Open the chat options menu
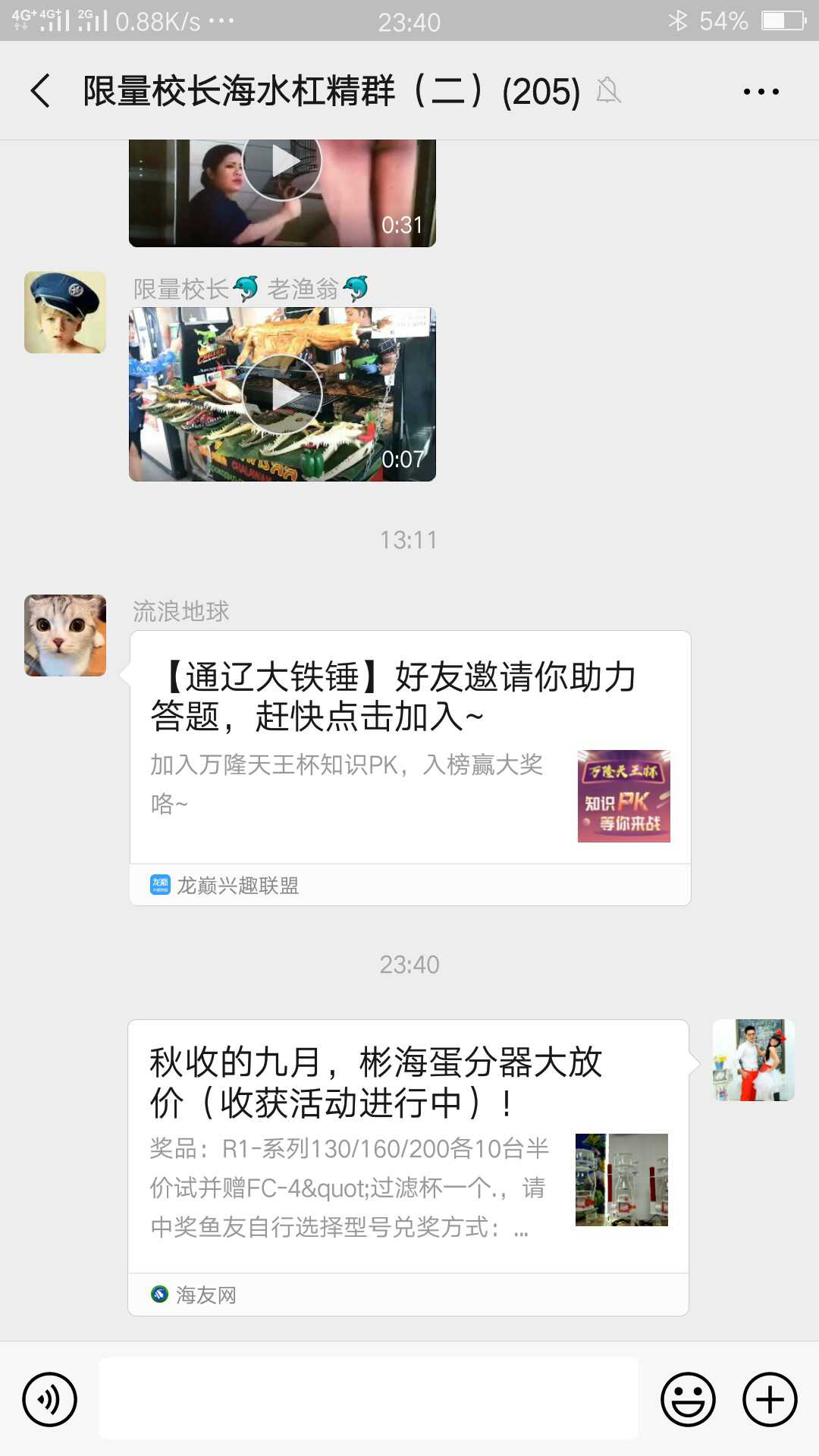819x1456 pixels. (x=761, y=92)
